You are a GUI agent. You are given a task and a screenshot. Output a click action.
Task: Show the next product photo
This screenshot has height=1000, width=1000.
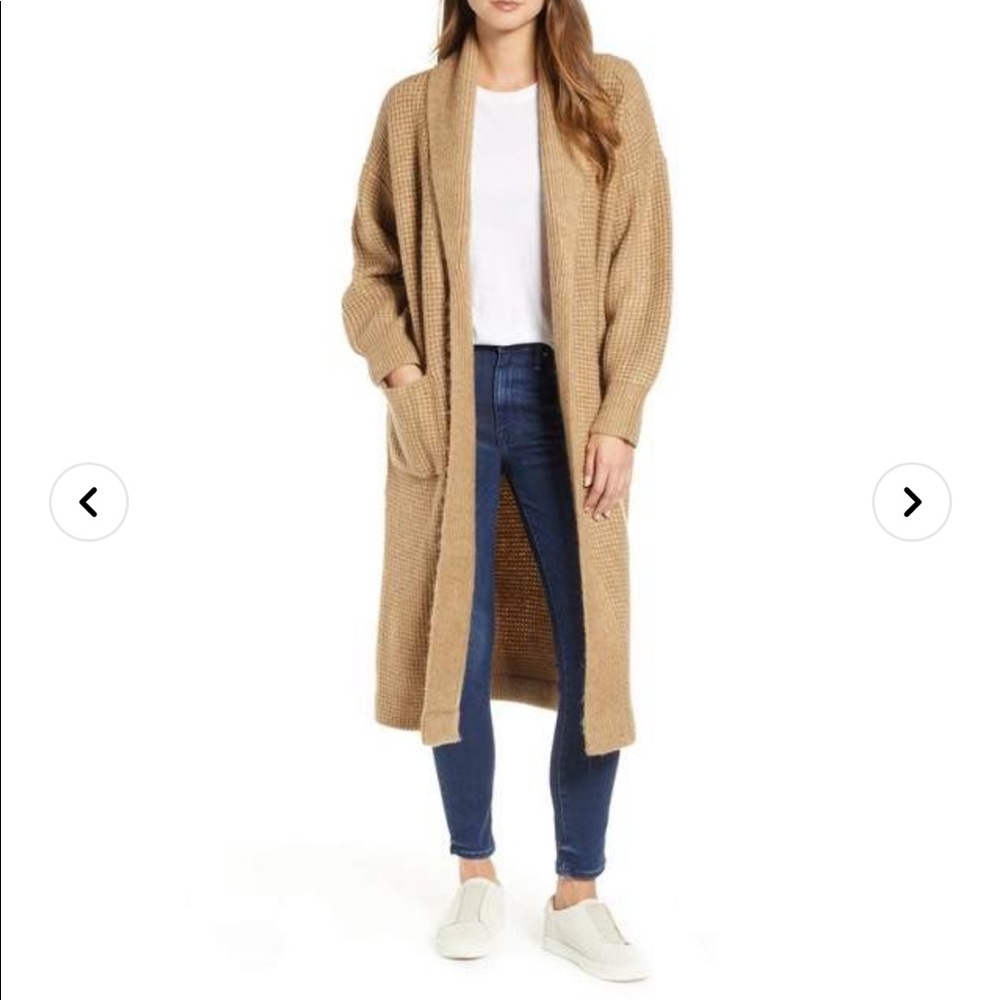(x=911, y=502)
